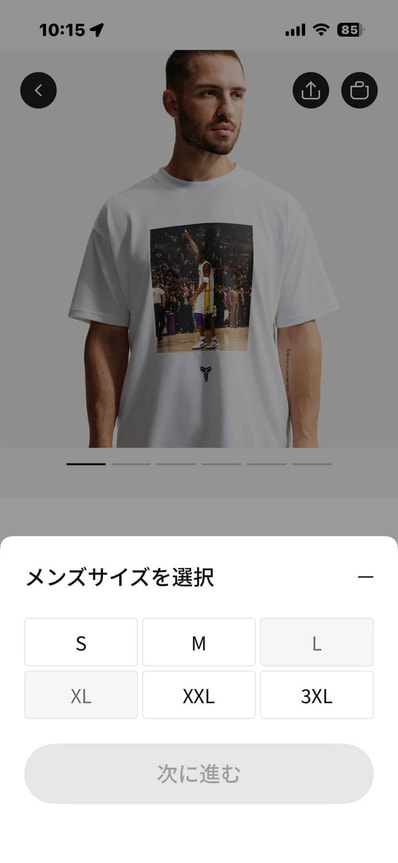The height and width of the screenshot is (863, 398).
Task: Choose size M
Action: [x=199, y=642]
